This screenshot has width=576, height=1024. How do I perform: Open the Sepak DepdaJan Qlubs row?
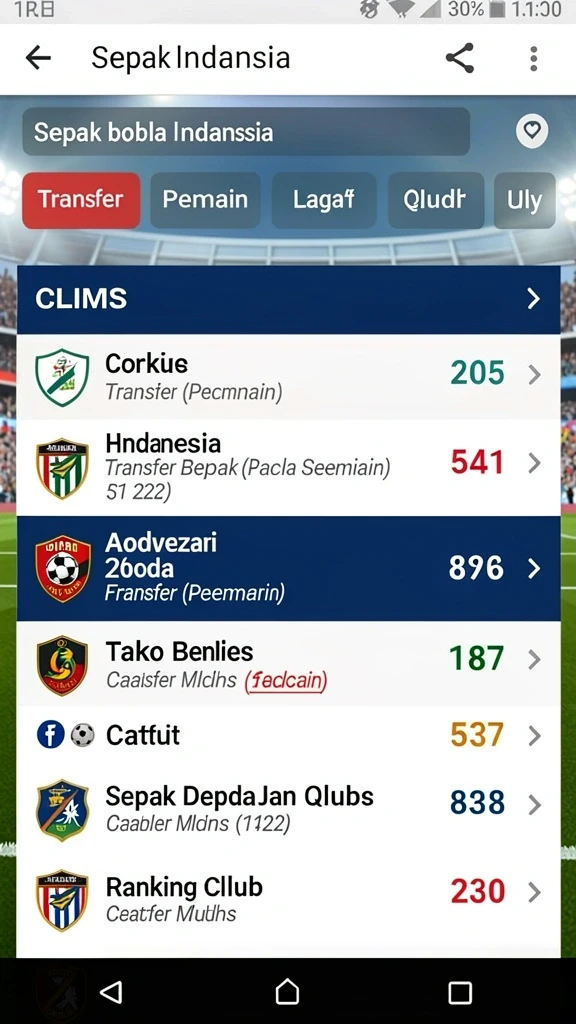289,808
